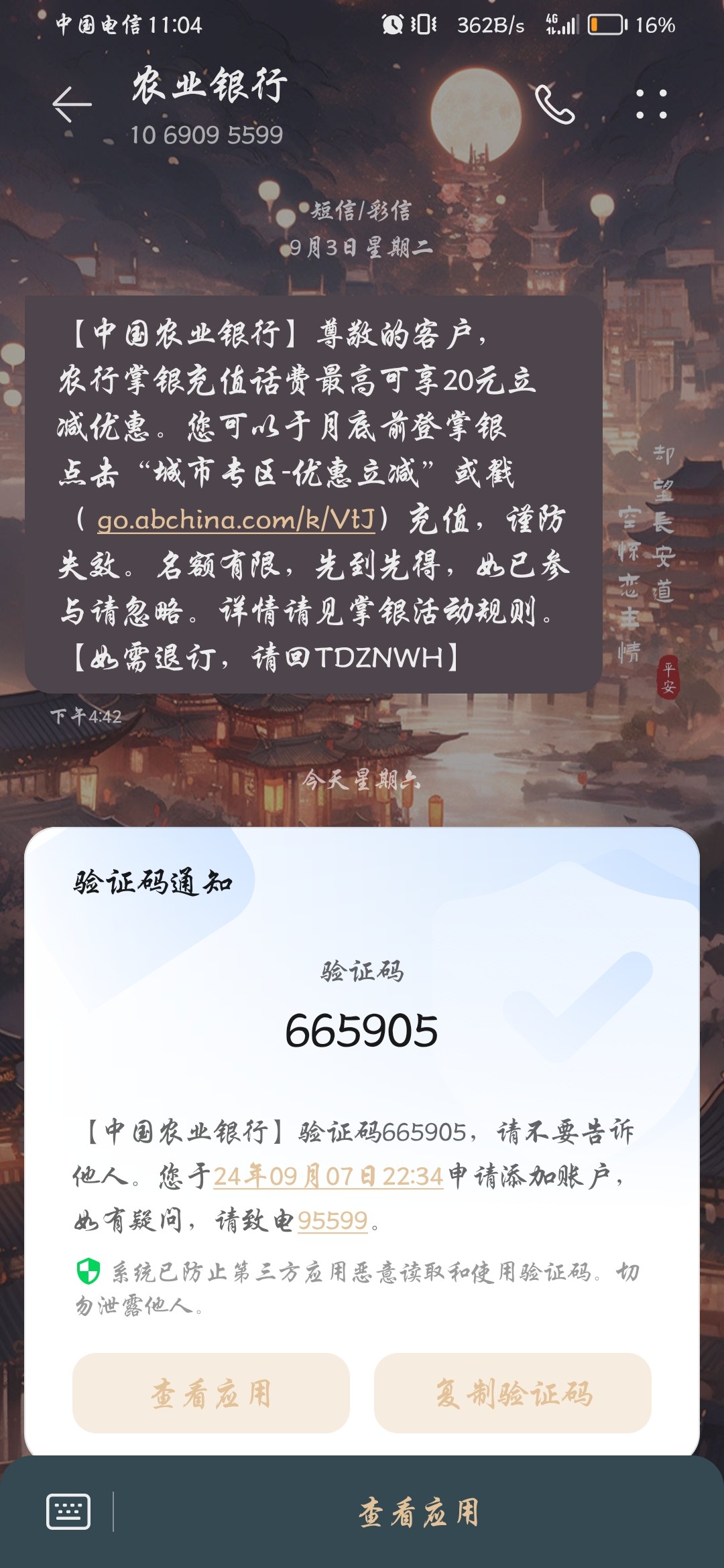The width and height of the screenshot is (724, 1568).
Task: Tap the 24年09月07日 22:34 date link
Action: pyautogui.click(x=328, y=1176)
